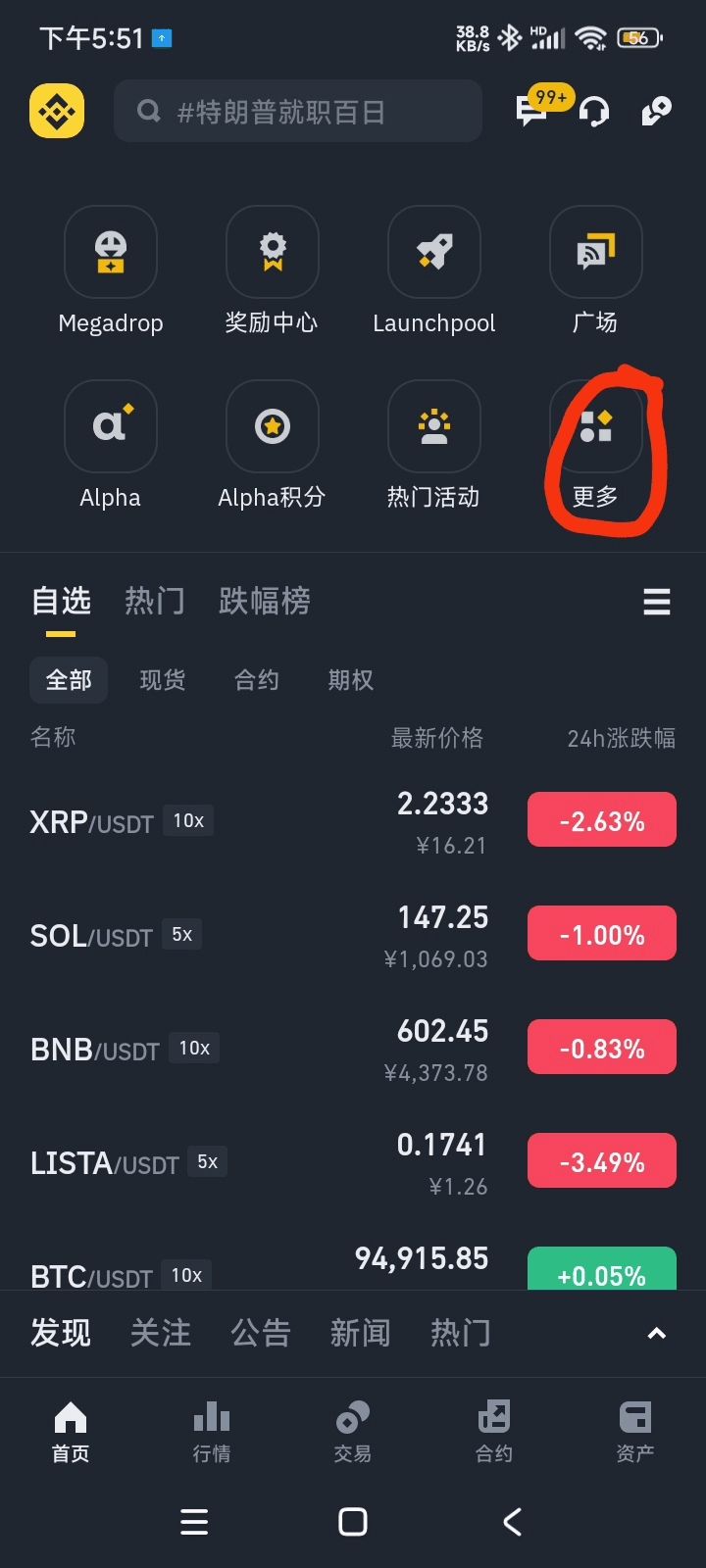Expand the 发现 panel with the chevron
The width and height of the screenshot is (706, 1568).
(657, 1334)
